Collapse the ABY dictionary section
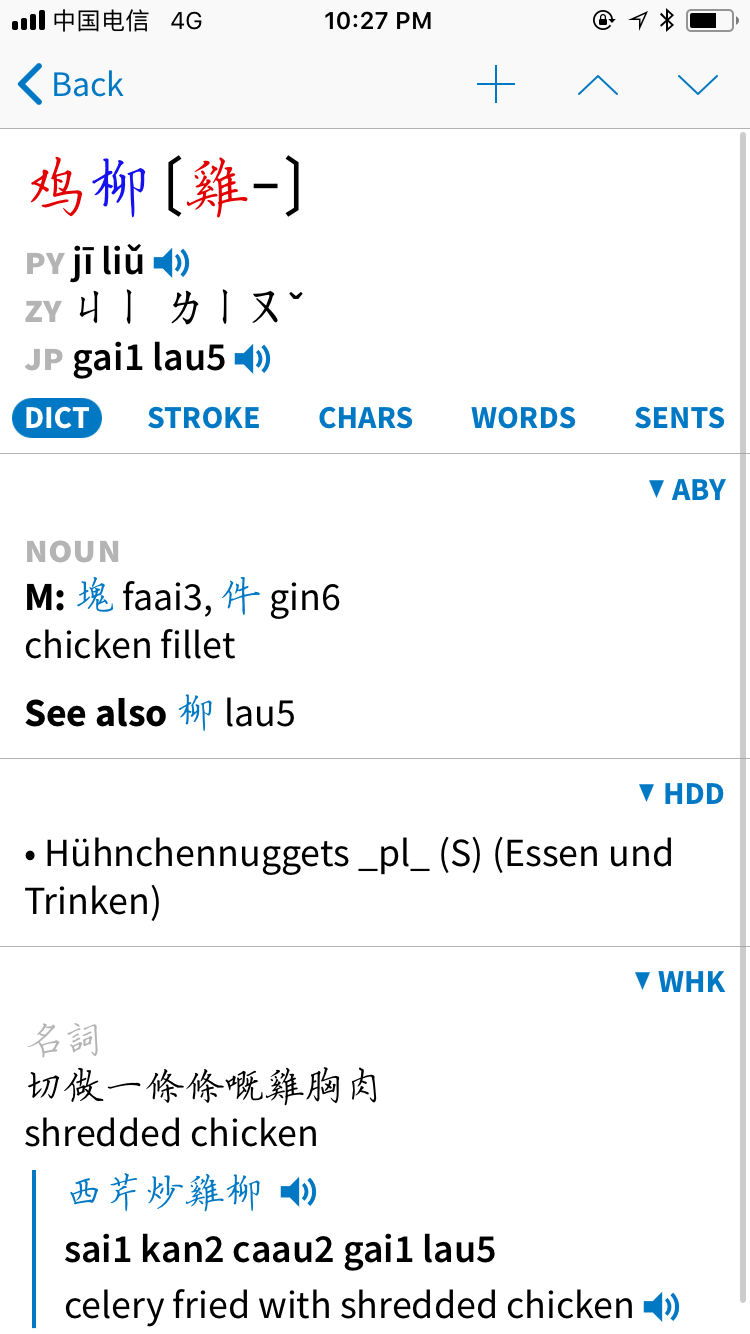The height and width of the screenshot is (1334, 750). point(687,490)
